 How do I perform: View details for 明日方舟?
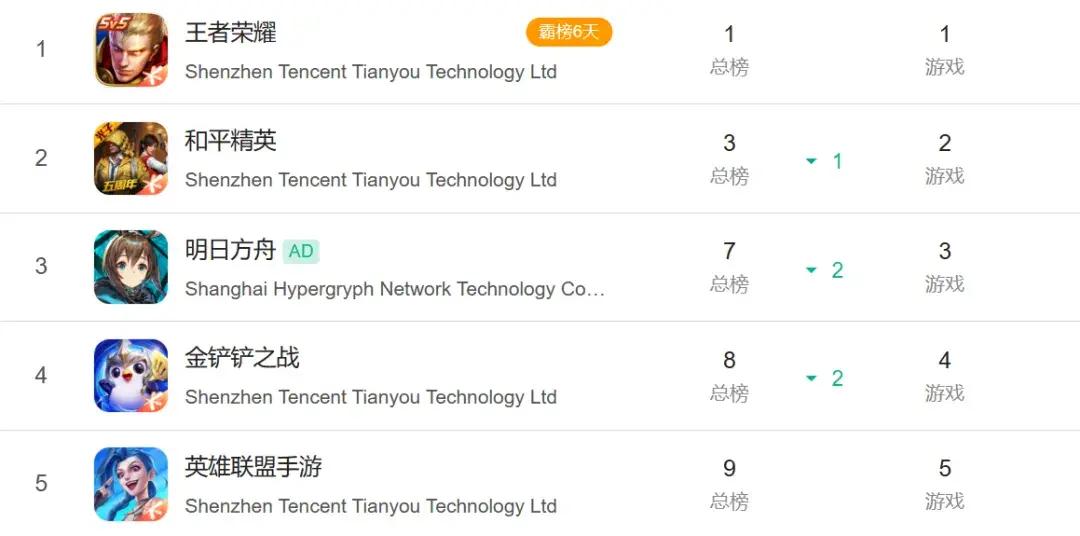(230, 250)
